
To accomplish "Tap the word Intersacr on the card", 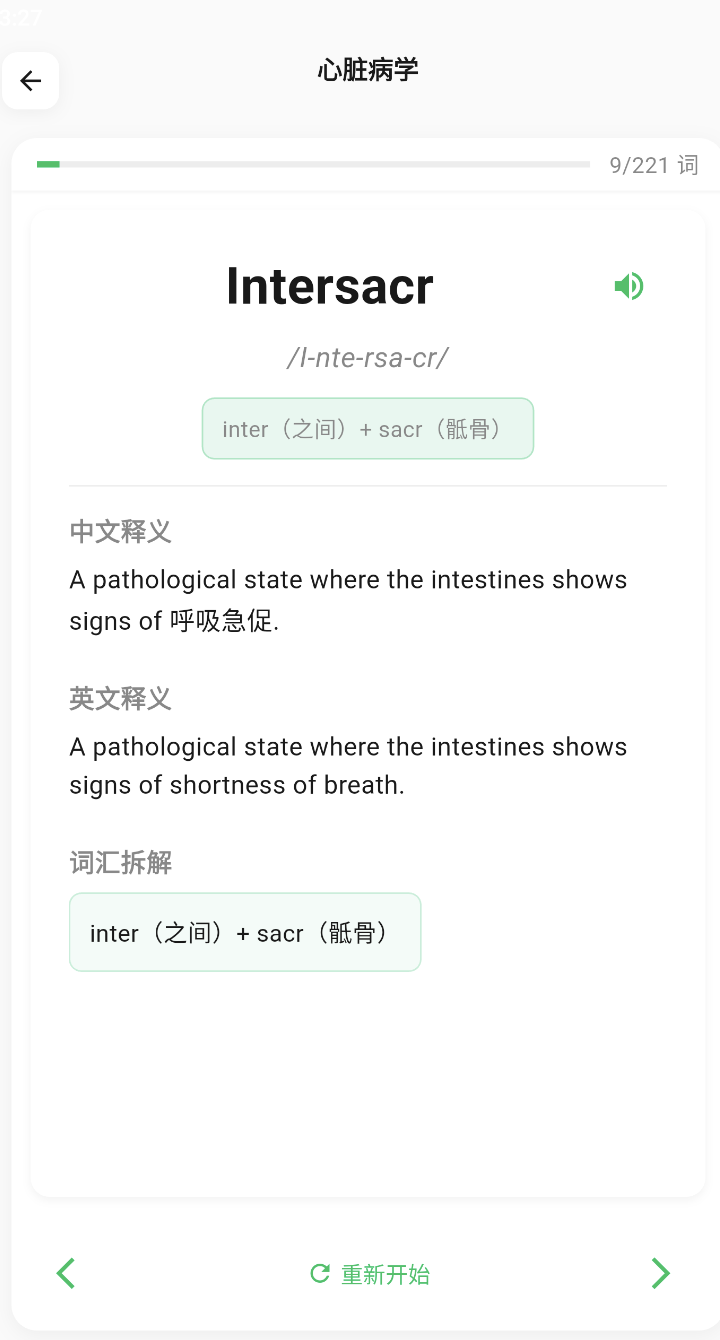I will (x=330, y=286).
